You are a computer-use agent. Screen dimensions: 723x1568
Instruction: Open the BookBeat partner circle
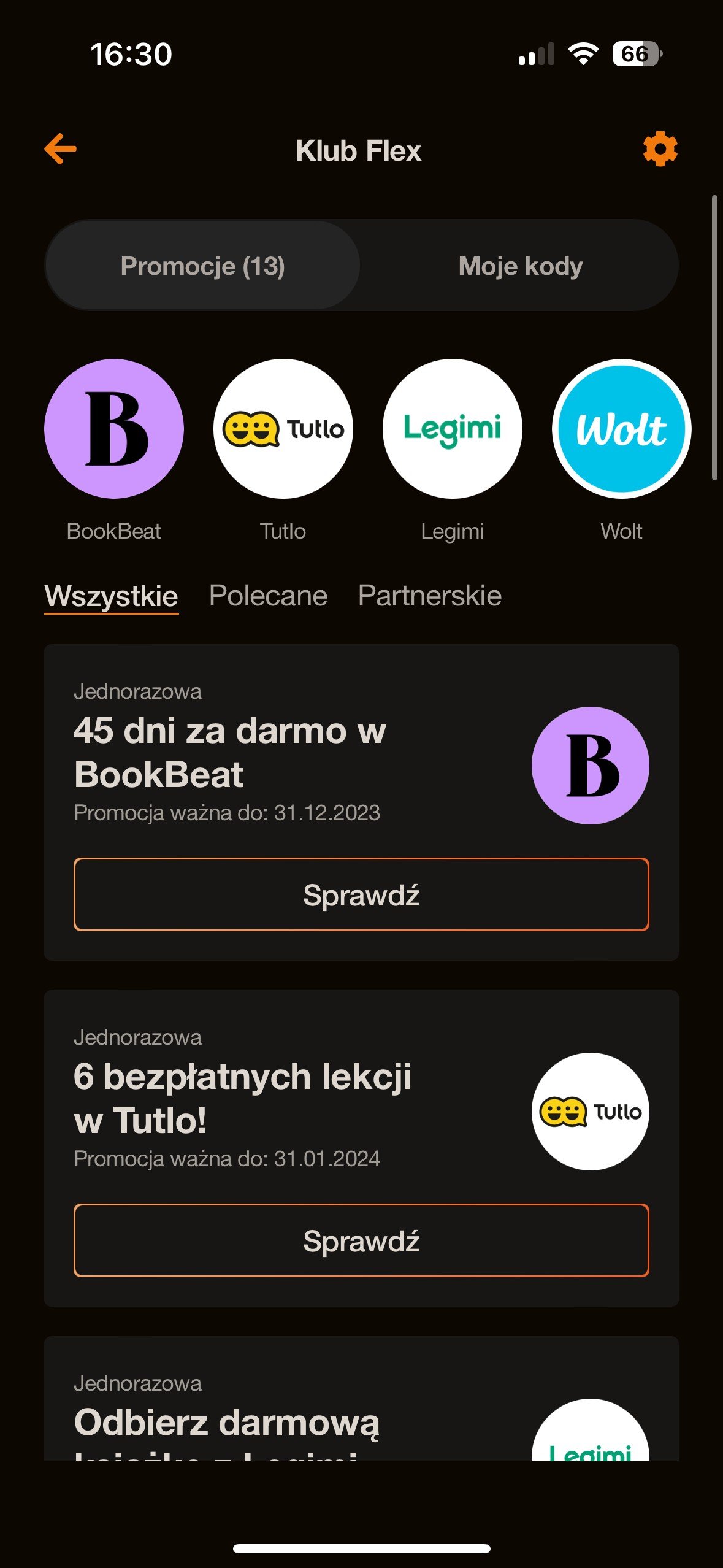(114, 429)
